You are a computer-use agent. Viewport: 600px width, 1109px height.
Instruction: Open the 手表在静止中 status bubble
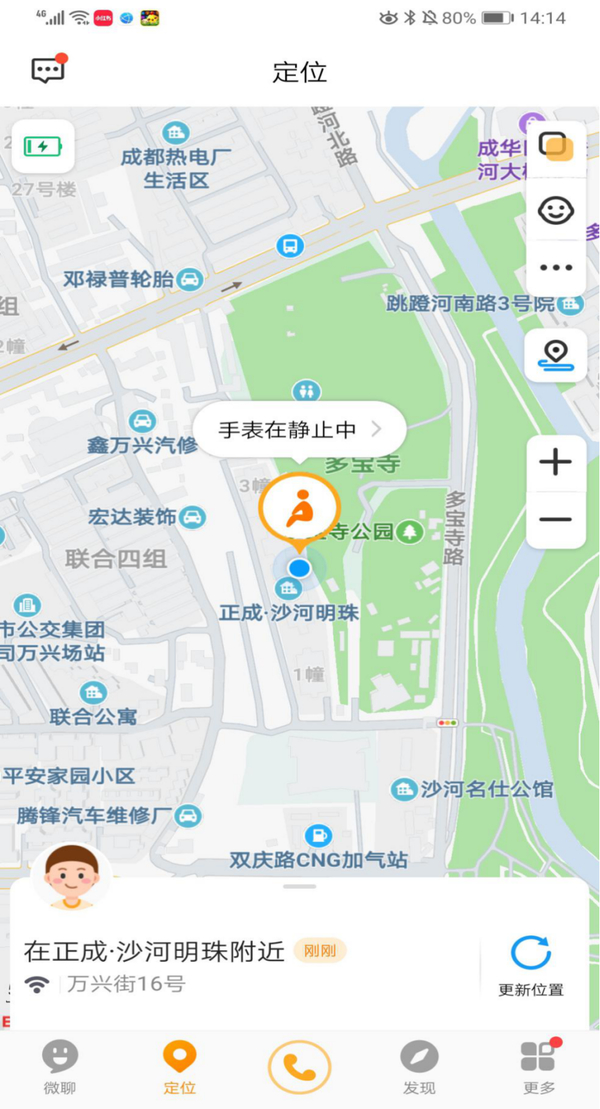pos(299,430)
